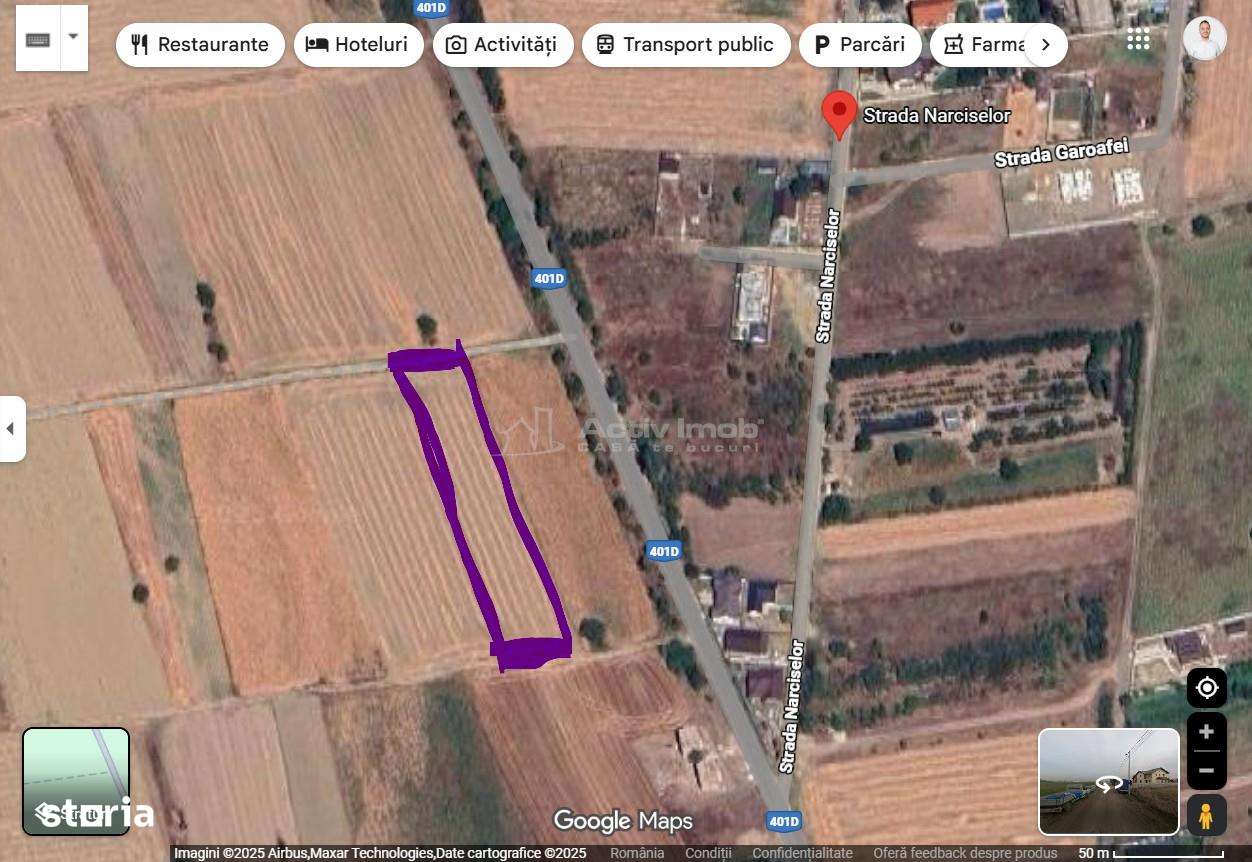Open the keyboard input tools
The height and width of the screenshot is (862, 1252).
(x=38, y=39)
